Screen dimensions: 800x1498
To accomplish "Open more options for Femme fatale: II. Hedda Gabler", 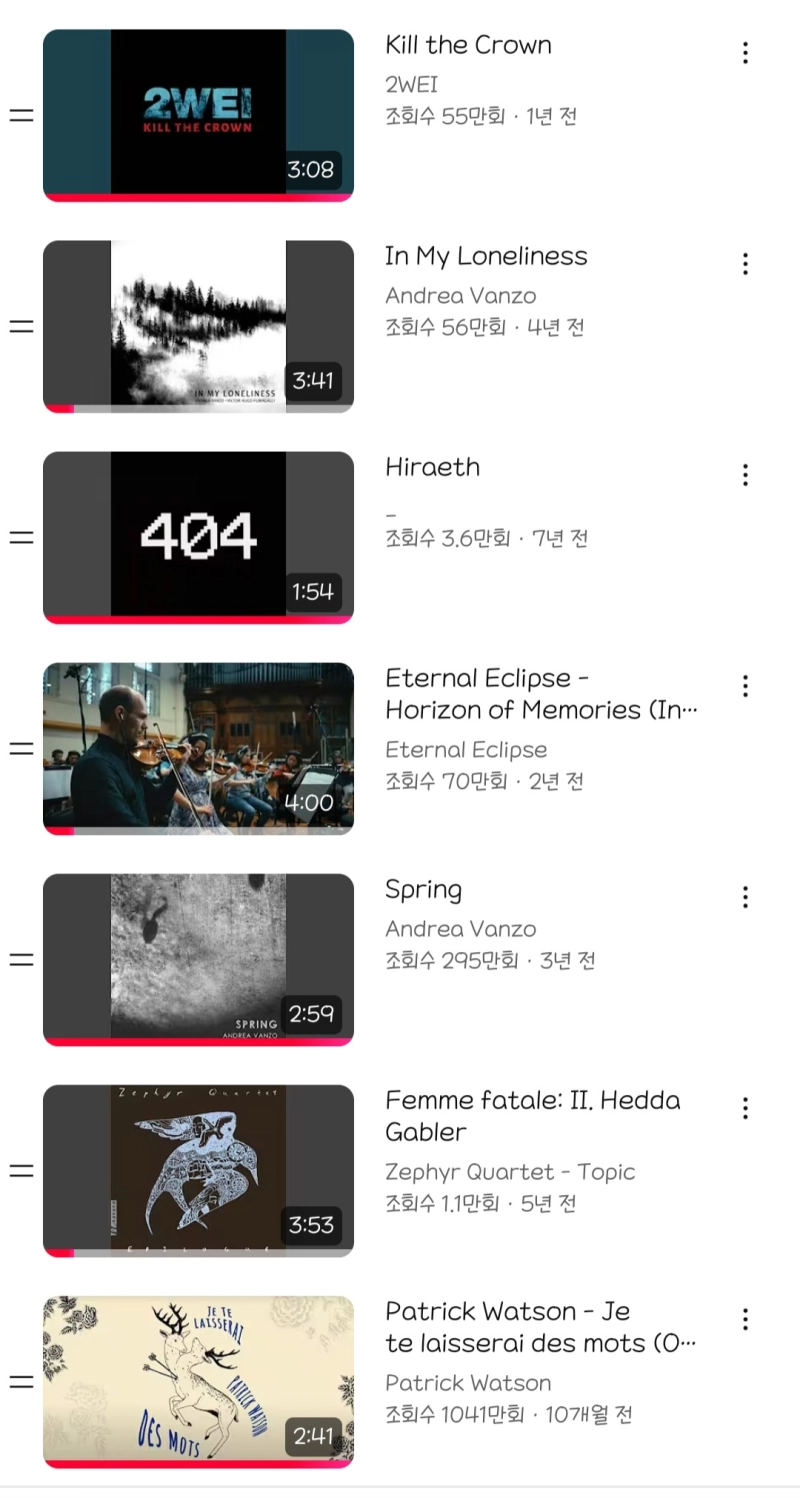I will 745,1108.
